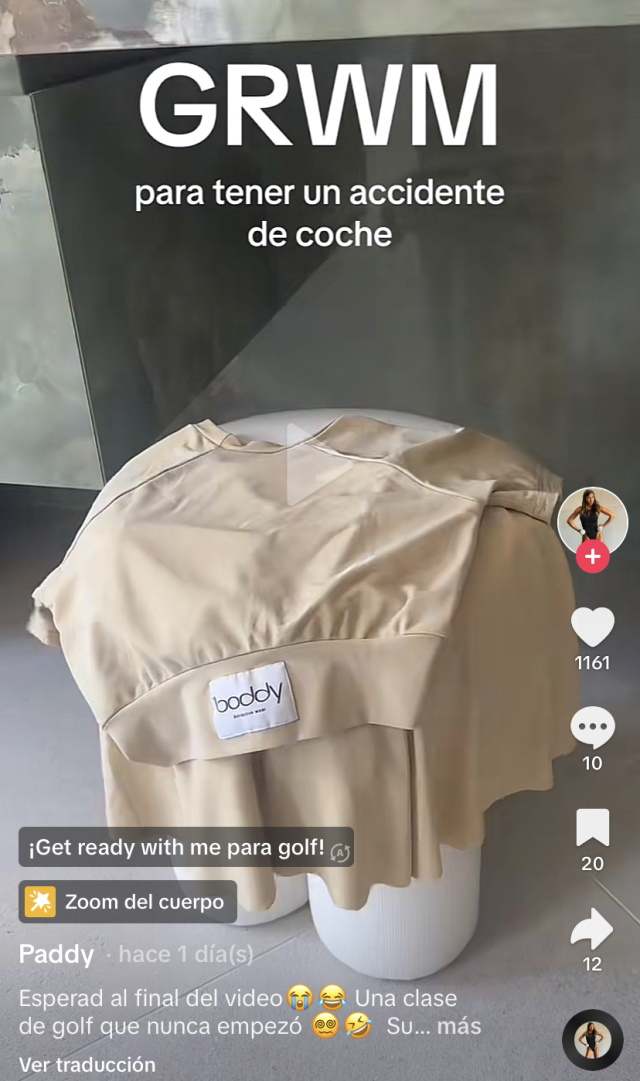Tap the Zoom del cuerpo effect chip
This screenshot has height=1081, width=640.
point(128,902)
